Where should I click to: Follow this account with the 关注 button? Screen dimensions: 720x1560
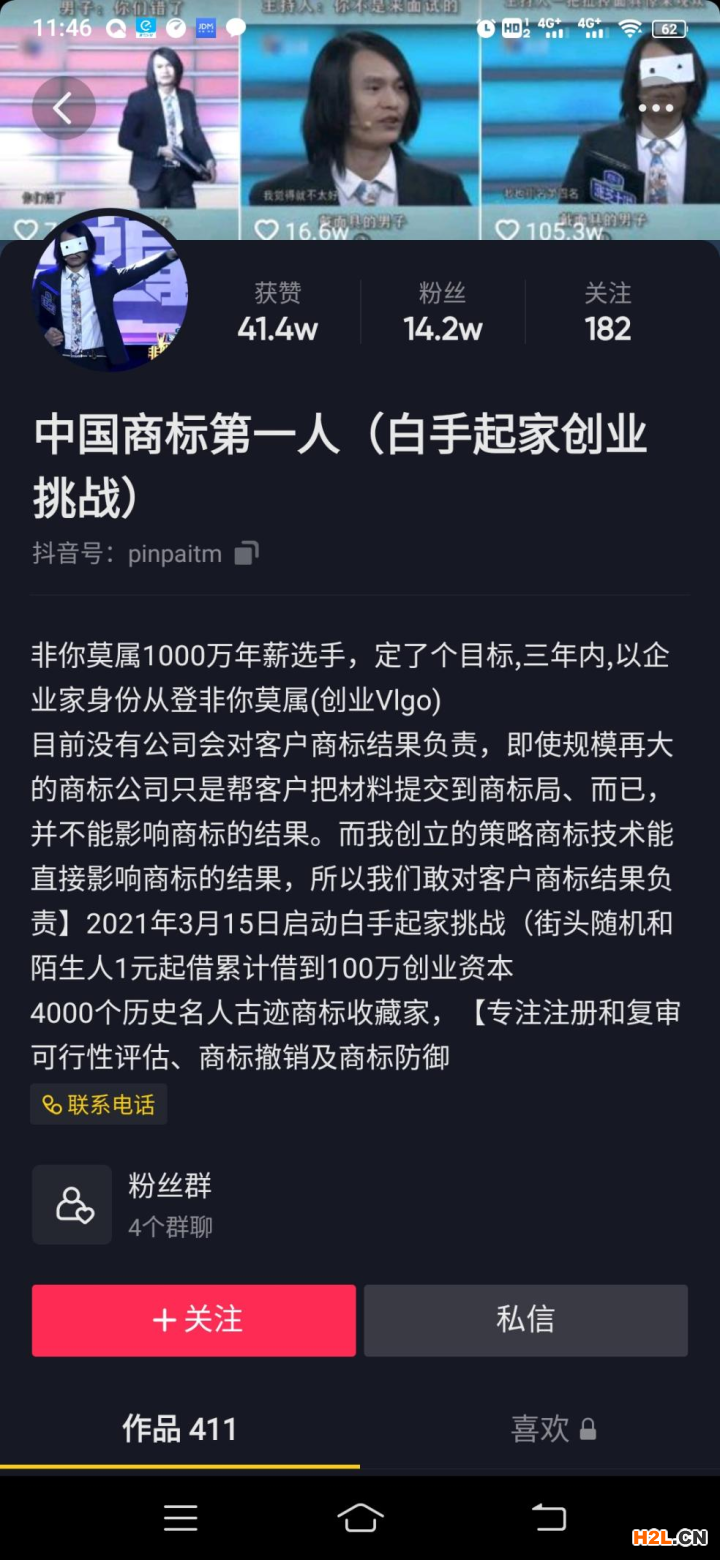194,1320
